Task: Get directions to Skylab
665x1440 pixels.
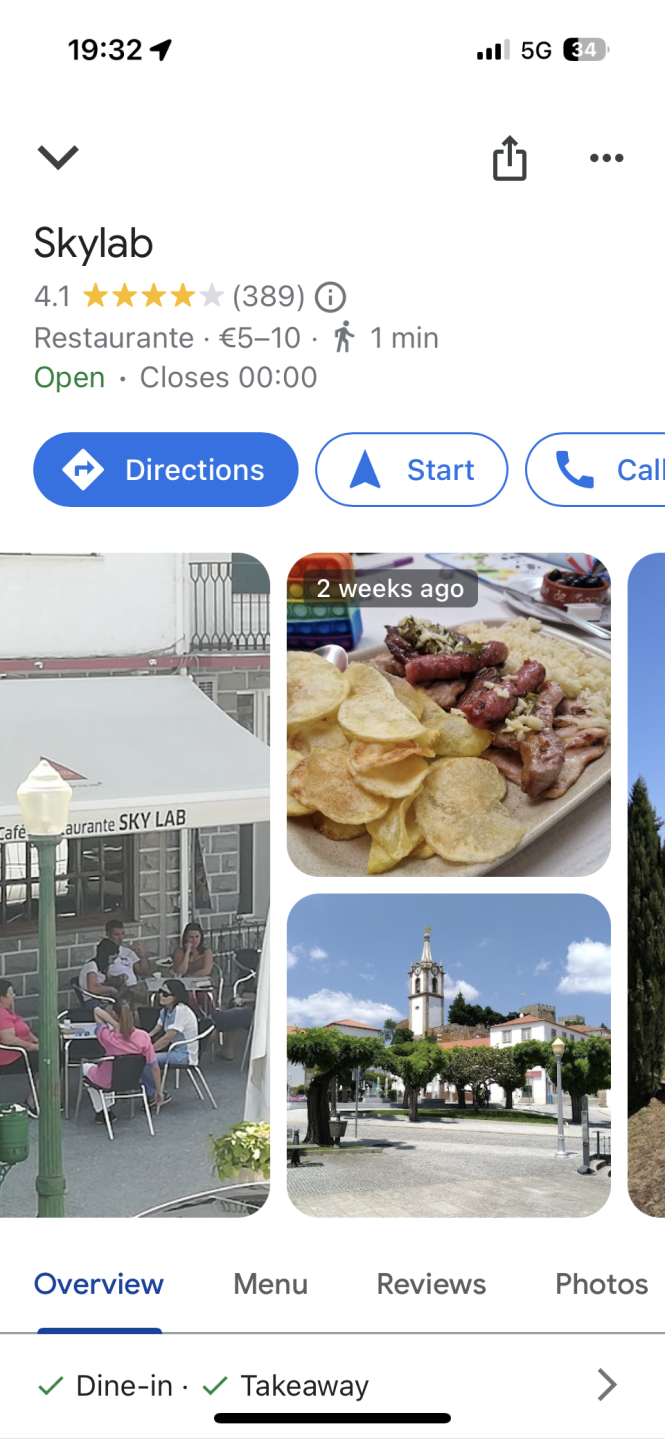Action: [166, 470]
